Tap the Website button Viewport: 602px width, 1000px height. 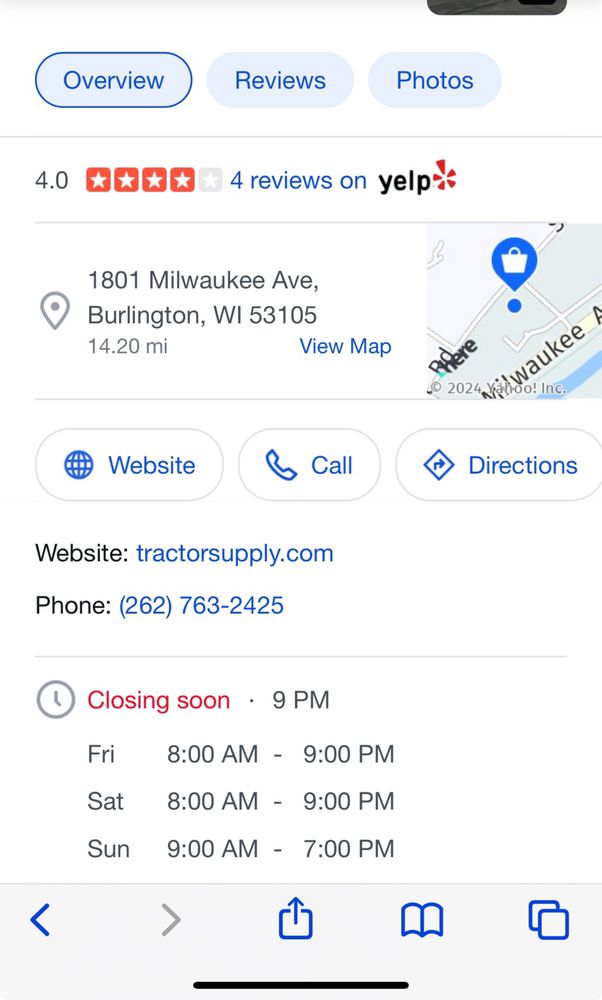pos(129,465)
